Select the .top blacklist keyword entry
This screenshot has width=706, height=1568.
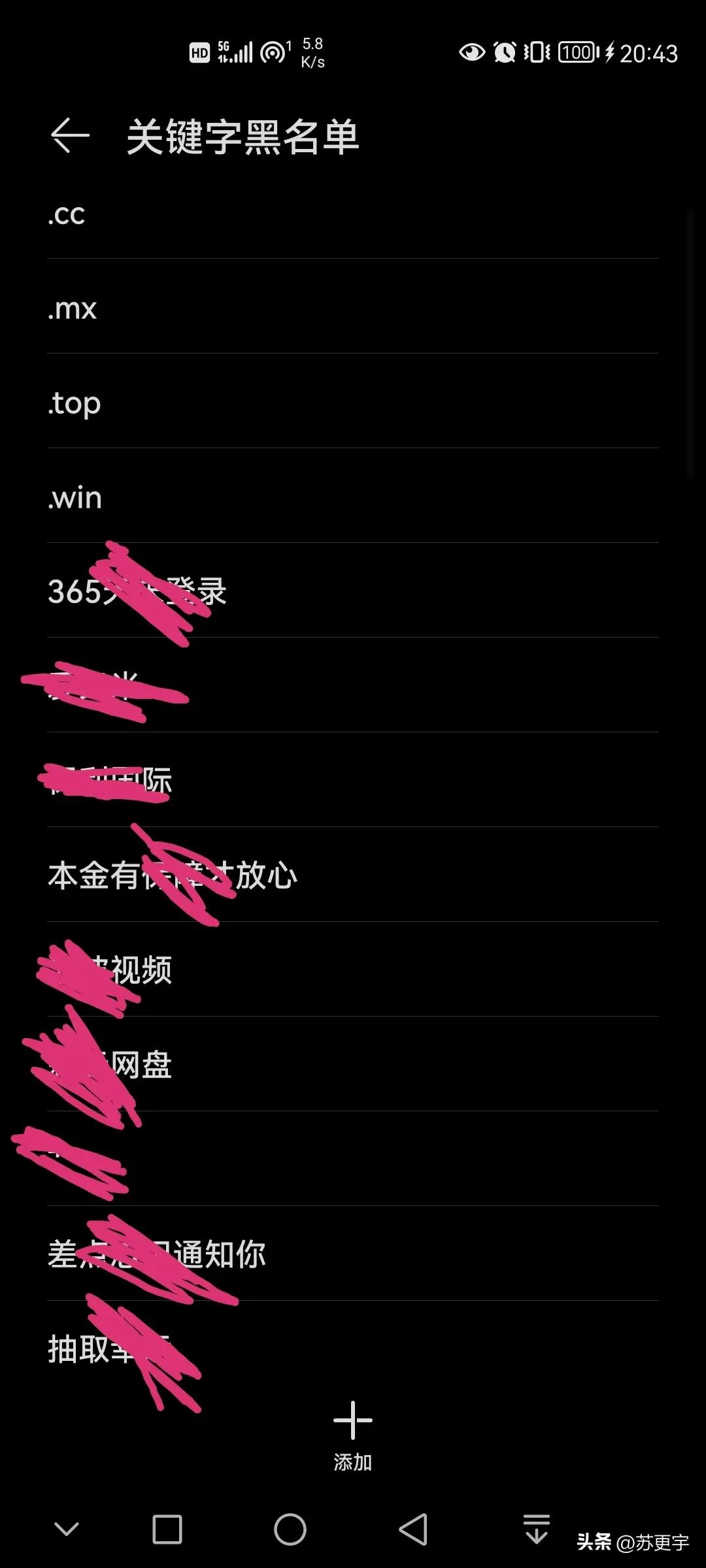click(x=74, y=403)
